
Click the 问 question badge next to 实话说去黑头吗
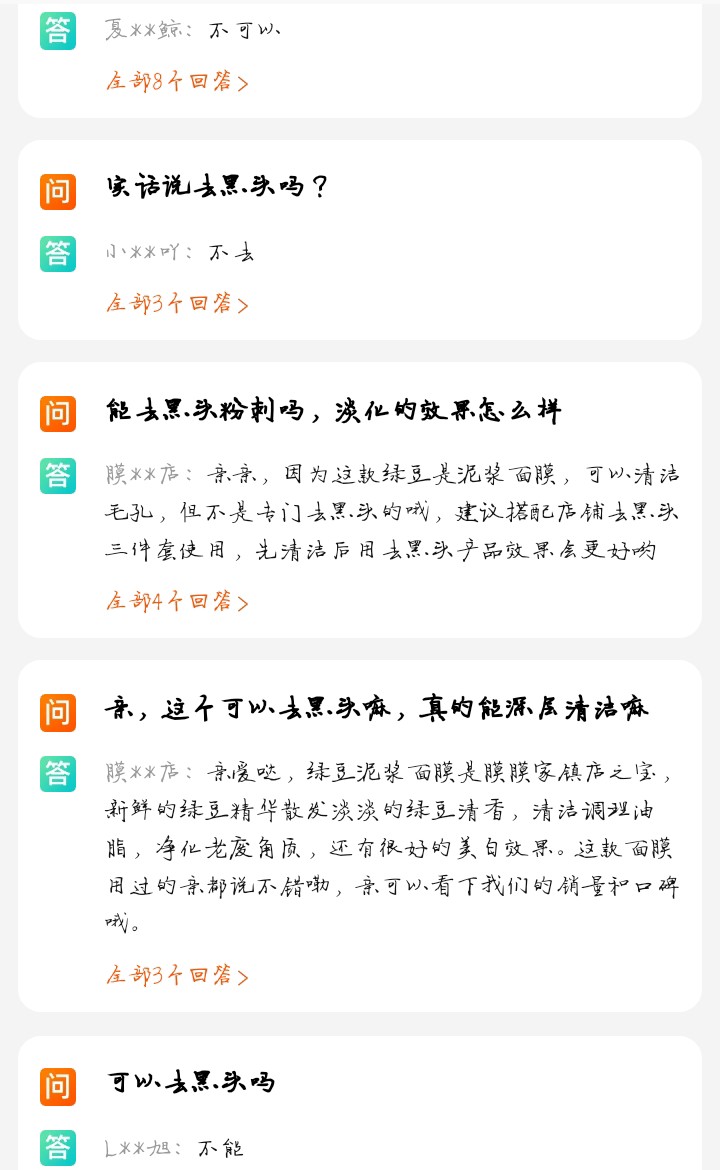click(57, 191)
